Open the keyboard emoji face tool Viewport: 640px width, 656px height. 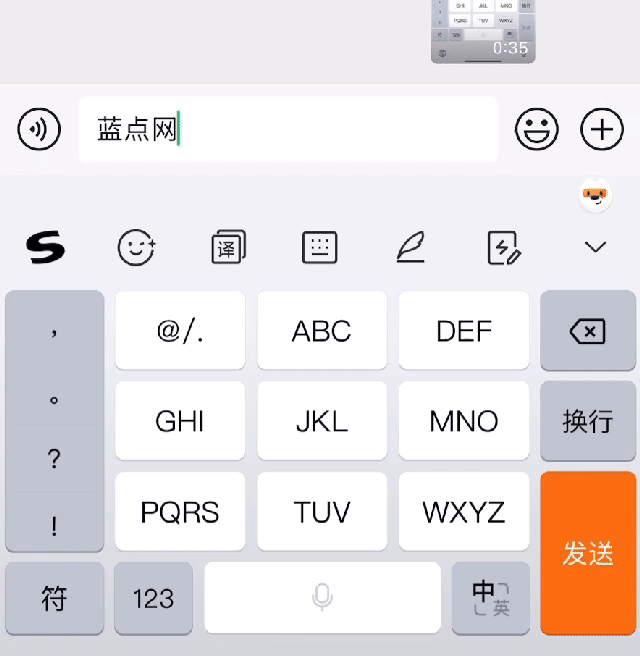tap(137, 247)
